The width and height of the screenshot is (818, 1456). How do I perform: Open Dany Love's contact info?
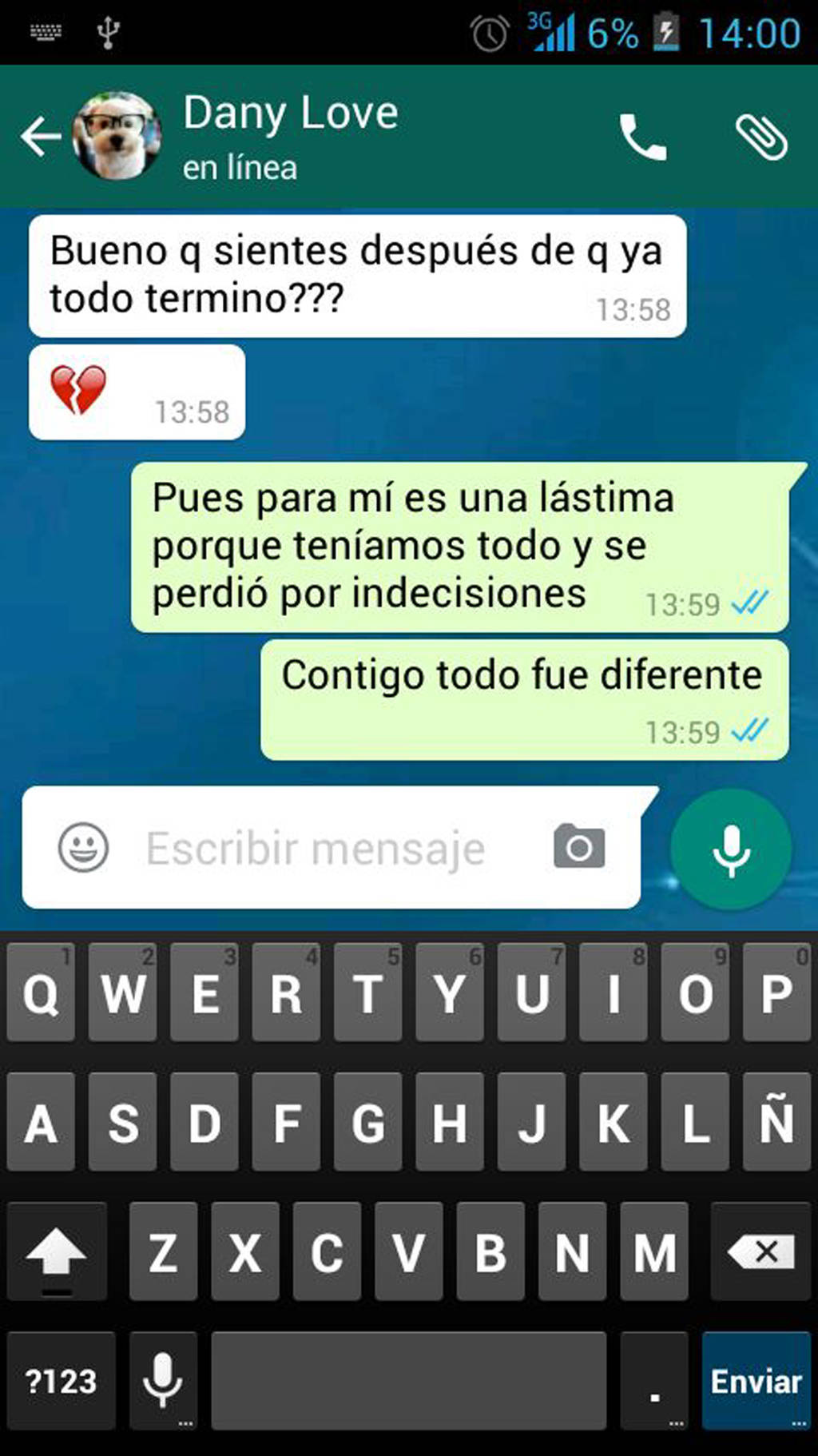[x=290, y=134]
